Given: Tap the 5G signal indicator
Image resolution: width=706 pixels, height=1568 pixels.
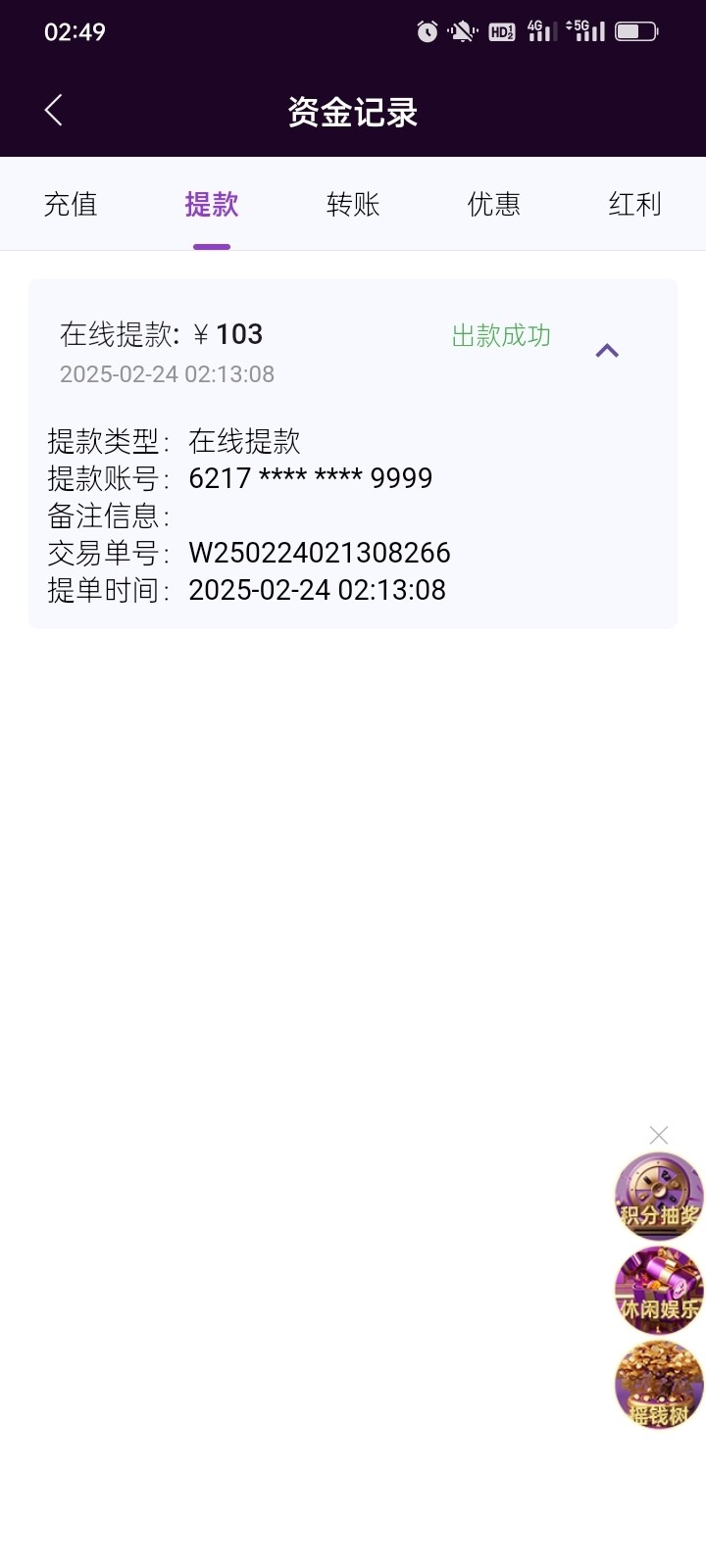Looking at the screenshot, I should pyautogui.click(x=585, y=31).
